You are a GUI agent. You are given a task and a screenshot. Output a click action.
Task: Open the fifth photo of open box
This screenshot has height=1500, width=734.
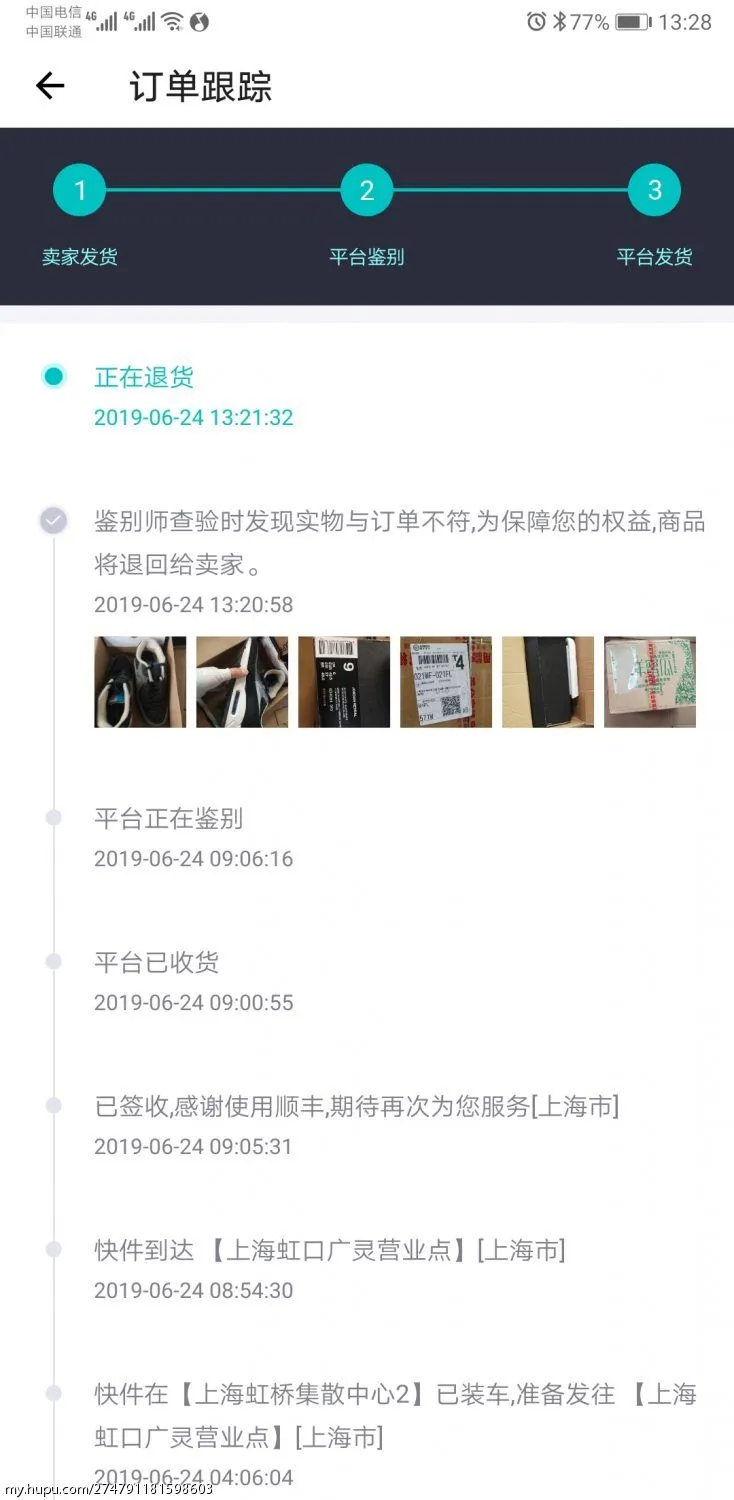(x=548, y=682)
